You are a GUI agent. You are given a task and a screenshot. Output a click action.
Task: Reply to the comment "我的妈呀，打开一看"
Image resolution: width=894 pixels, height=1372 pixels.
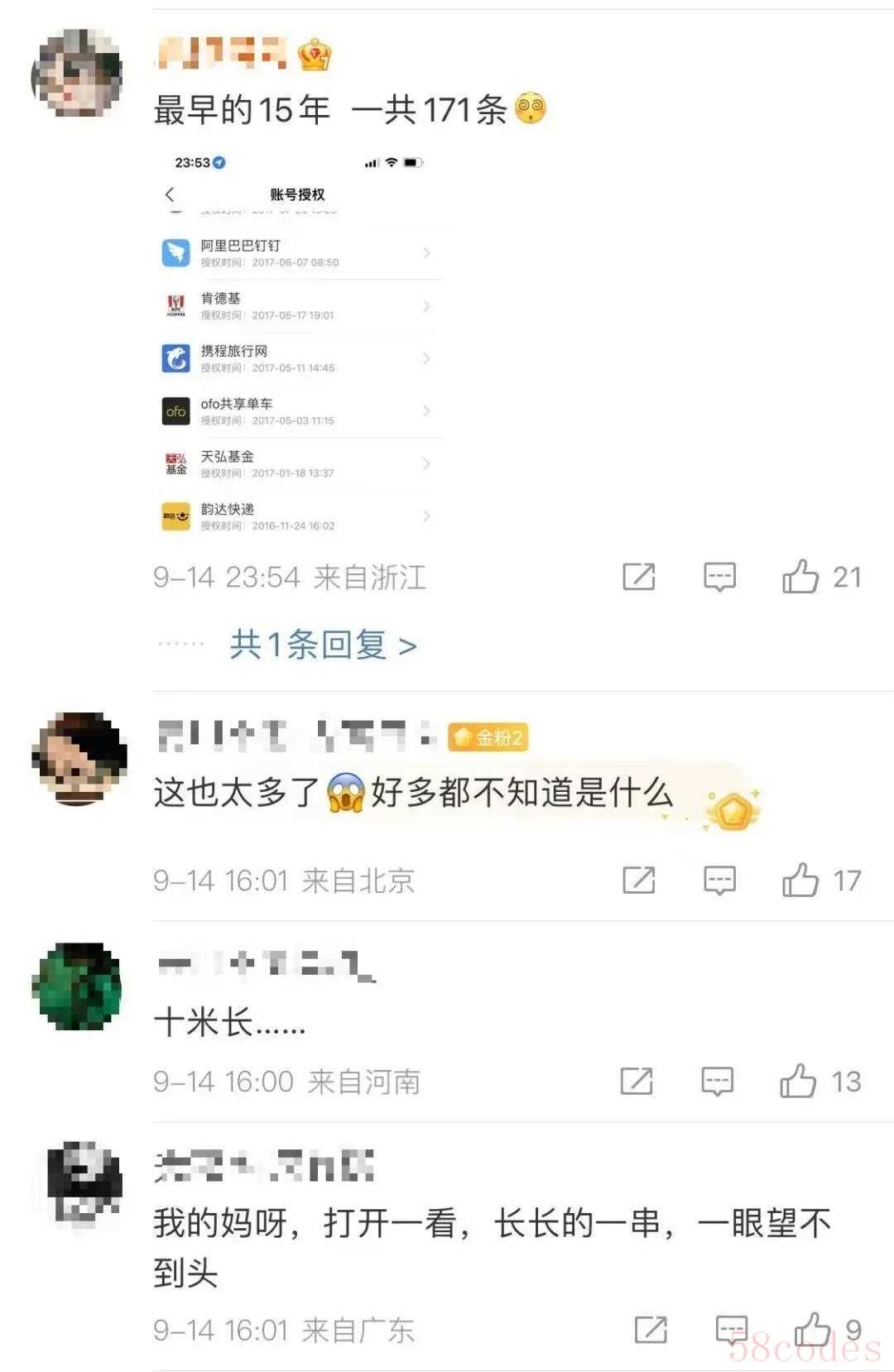click(731, 1330)
